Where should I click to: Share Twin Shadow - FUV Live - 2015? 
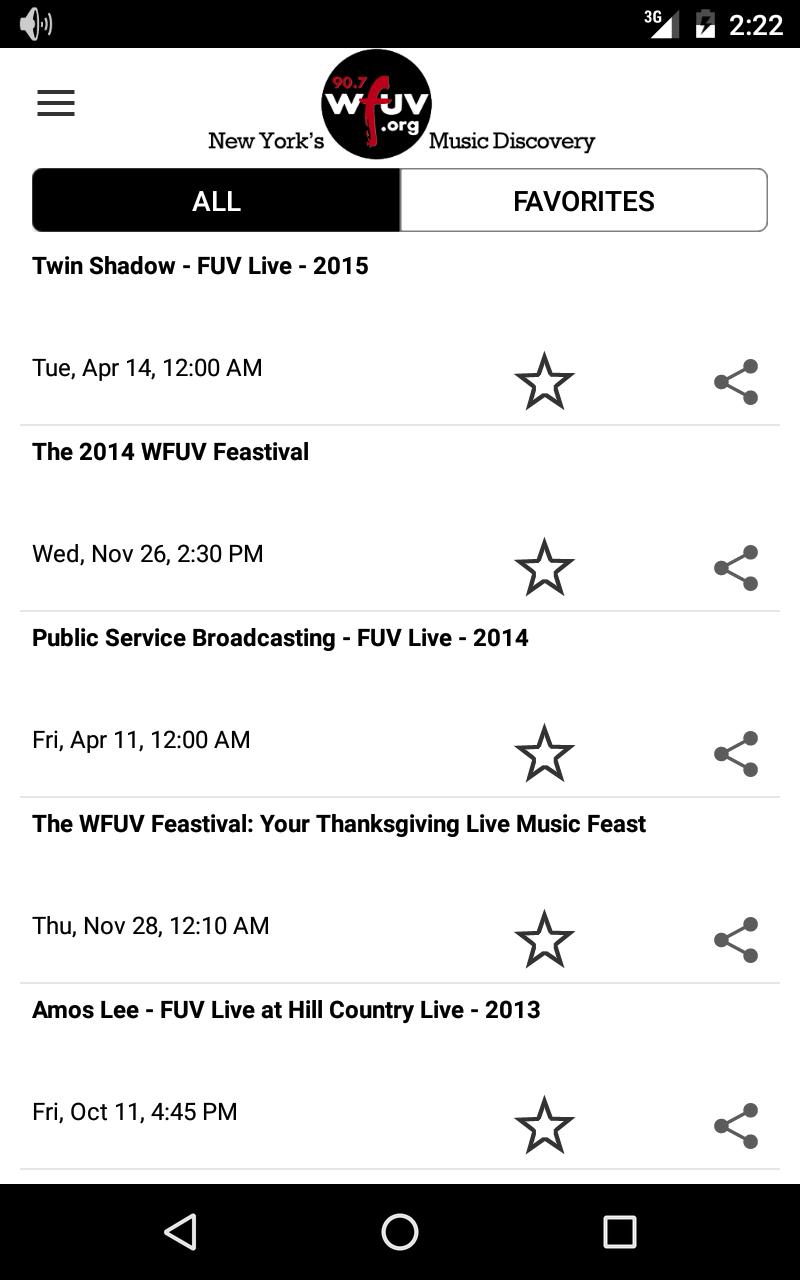pyautogui.click(x=736, y=382)
